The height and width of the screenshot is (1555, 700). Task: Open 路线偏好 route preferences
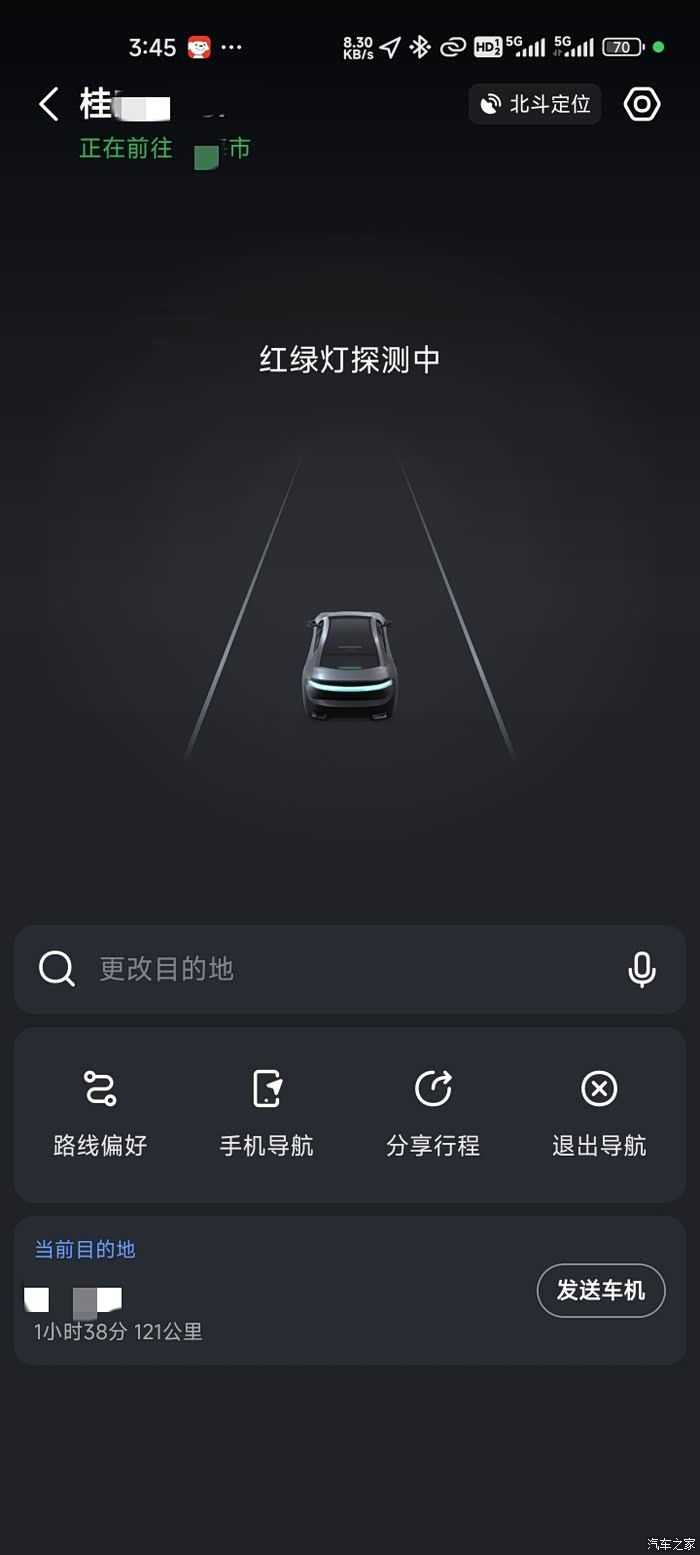coord(100,1112)
